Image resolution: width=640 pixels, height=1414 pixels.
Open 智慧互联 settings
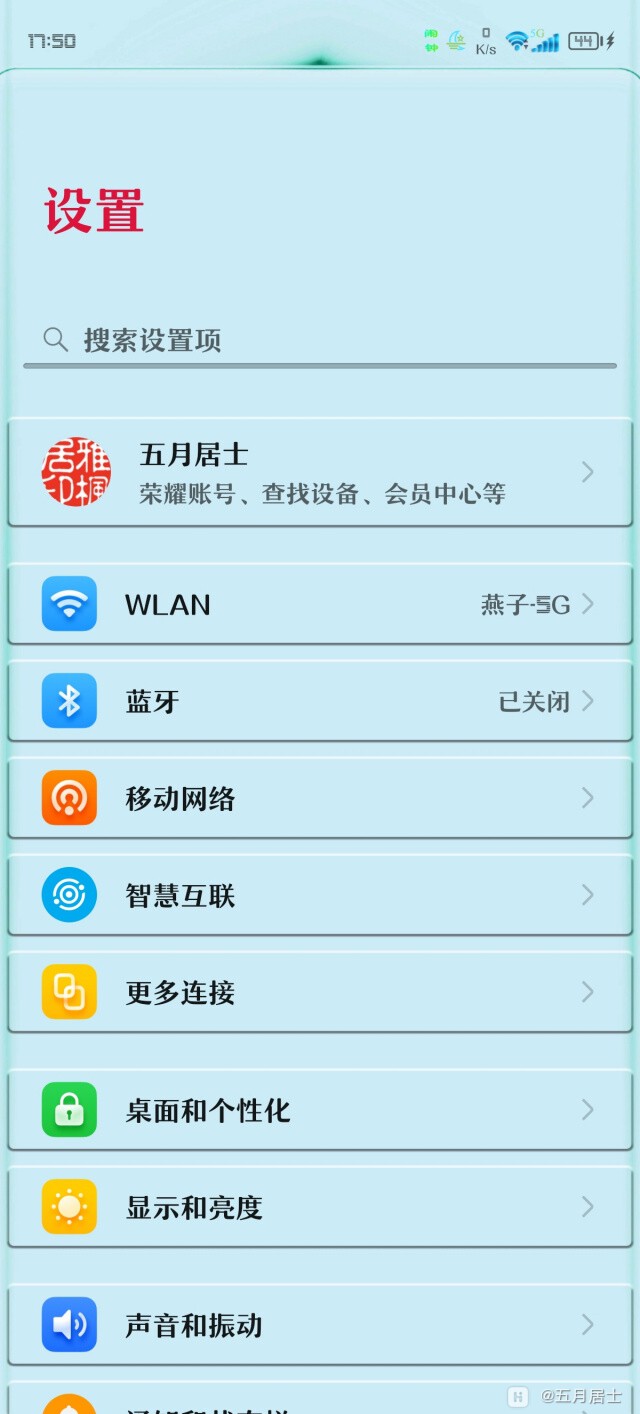click(320, 895)
